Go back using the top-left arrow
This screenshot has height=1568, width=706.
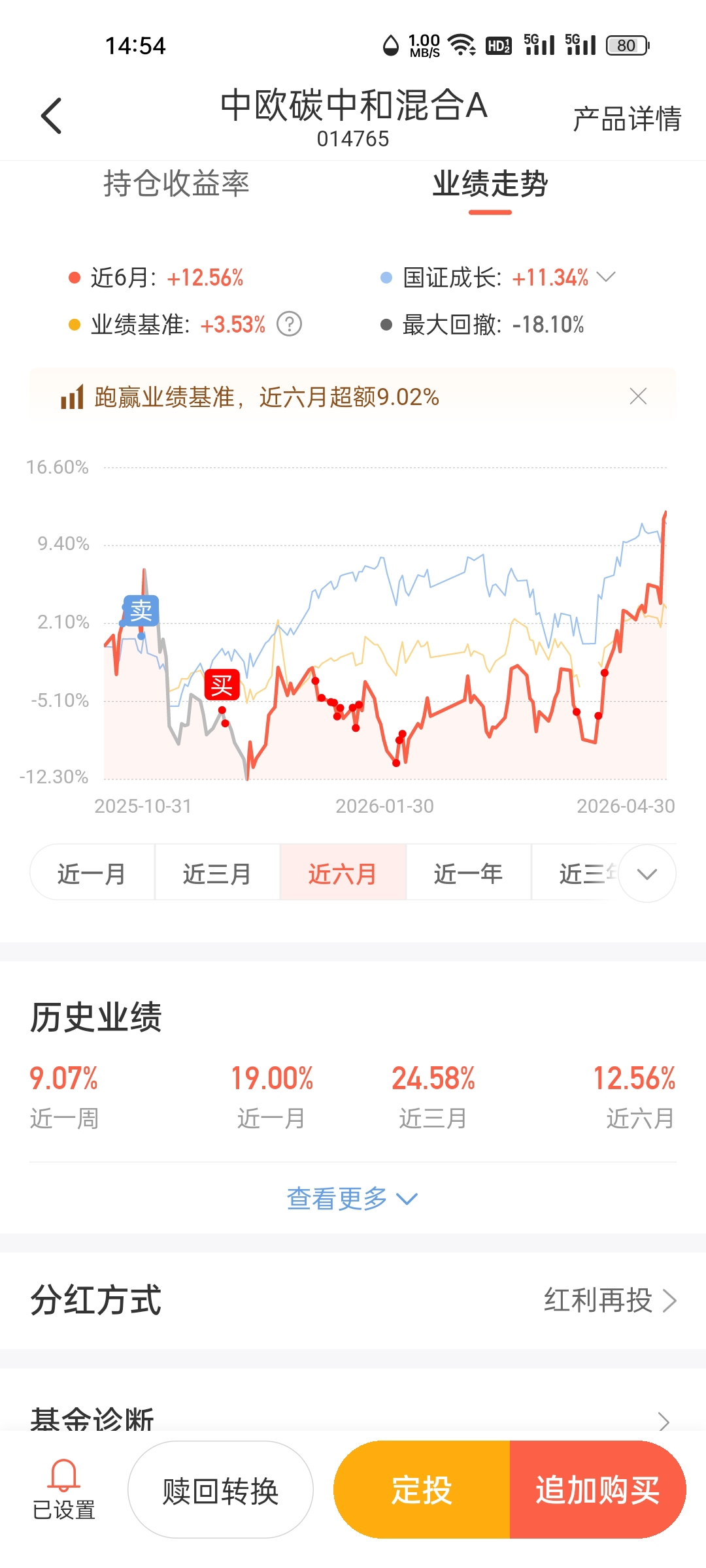click(x=51, y=116)
